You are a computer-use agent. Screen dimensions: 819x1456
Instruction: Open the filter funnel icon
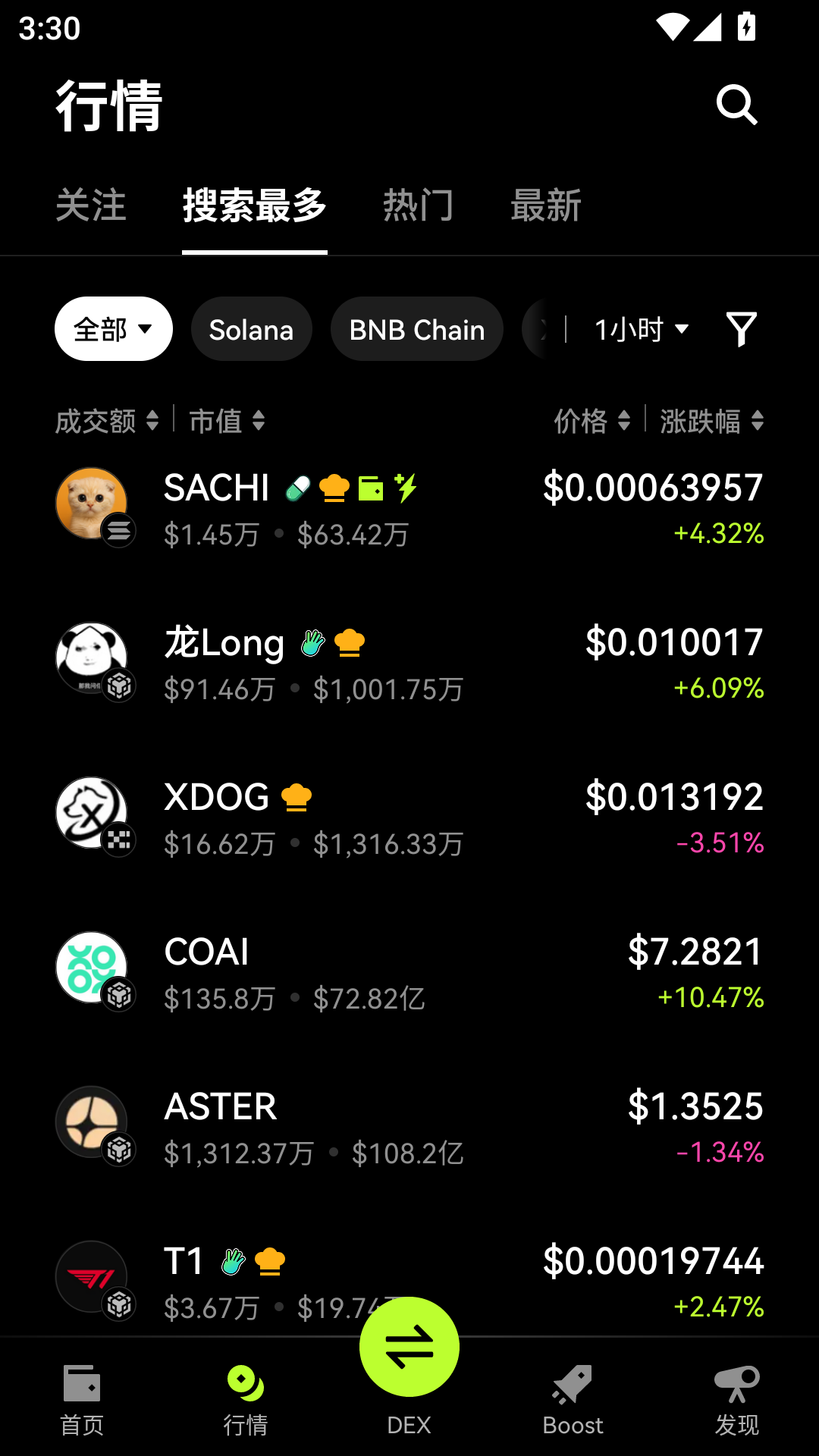[x=741, y=329]
